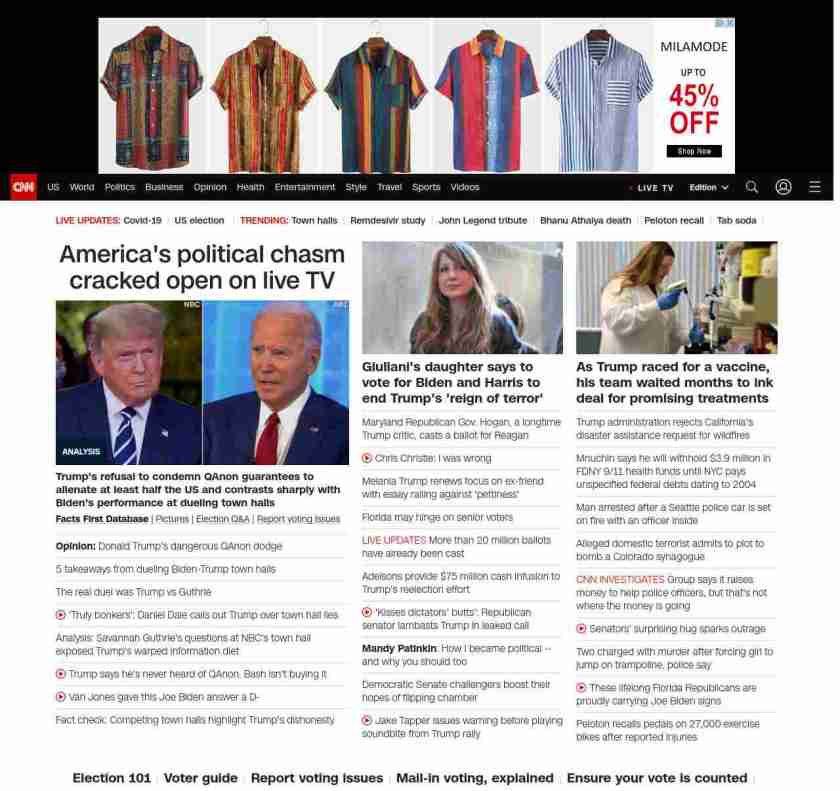Open the hamburger menu
The height and width of the screenshot is (791, 840).
[x=815, y=187]
